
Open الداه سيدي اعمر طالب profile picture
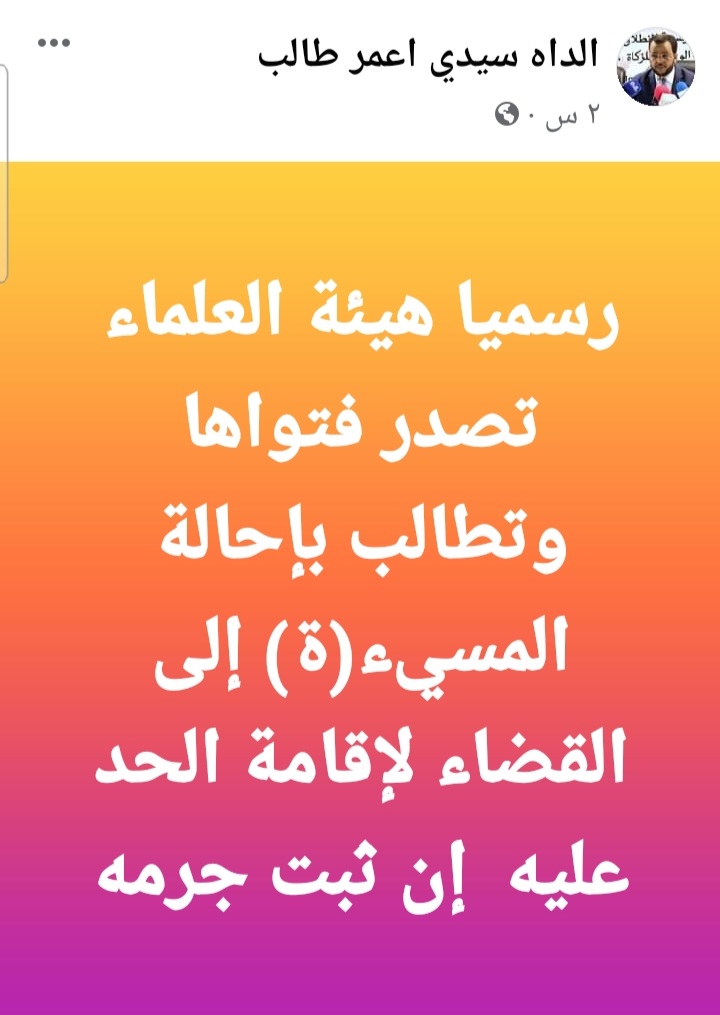(x=657, y=66)
